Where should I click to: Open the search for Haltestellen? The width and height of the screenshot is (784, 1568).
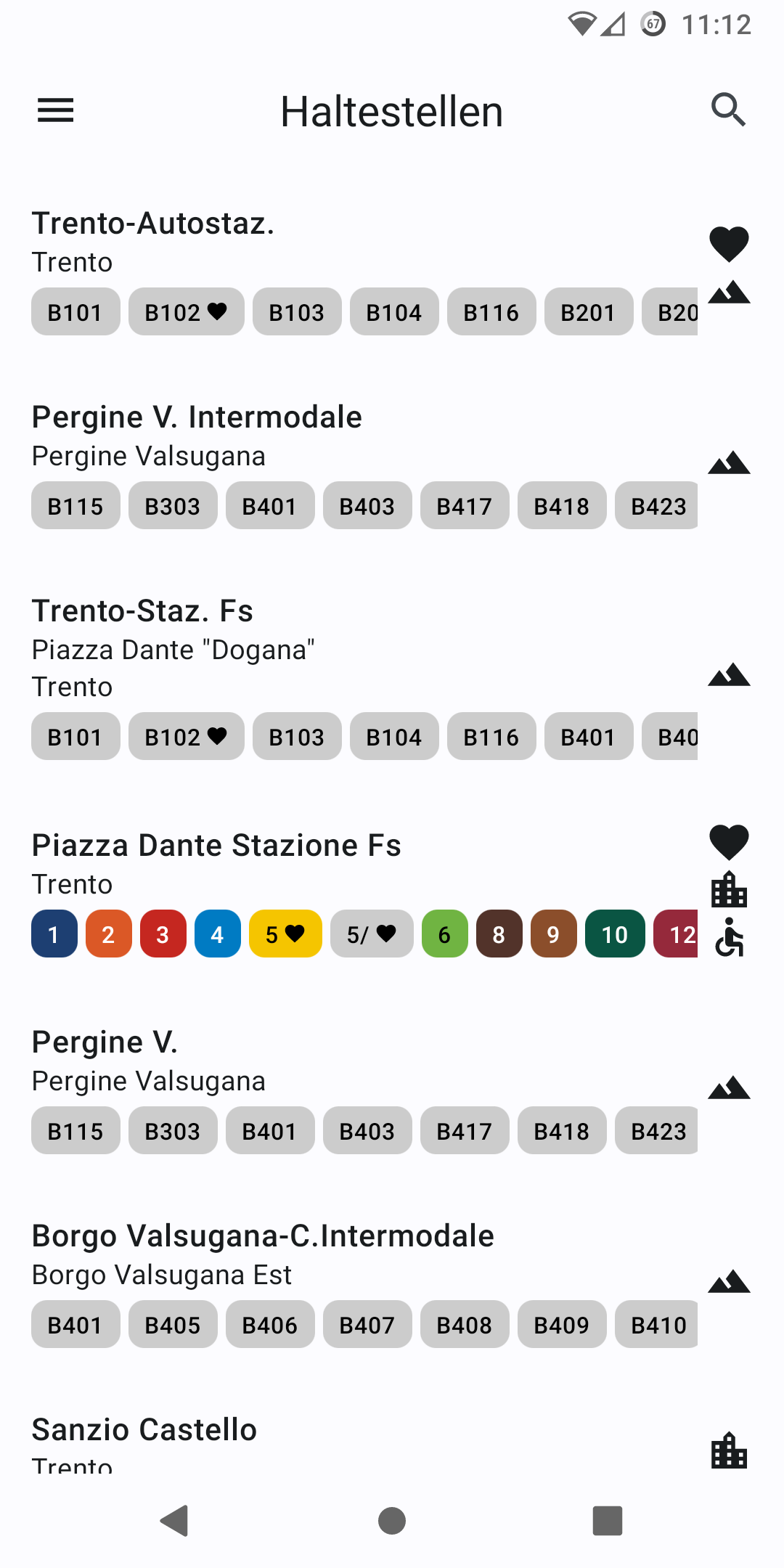(728, 110)
